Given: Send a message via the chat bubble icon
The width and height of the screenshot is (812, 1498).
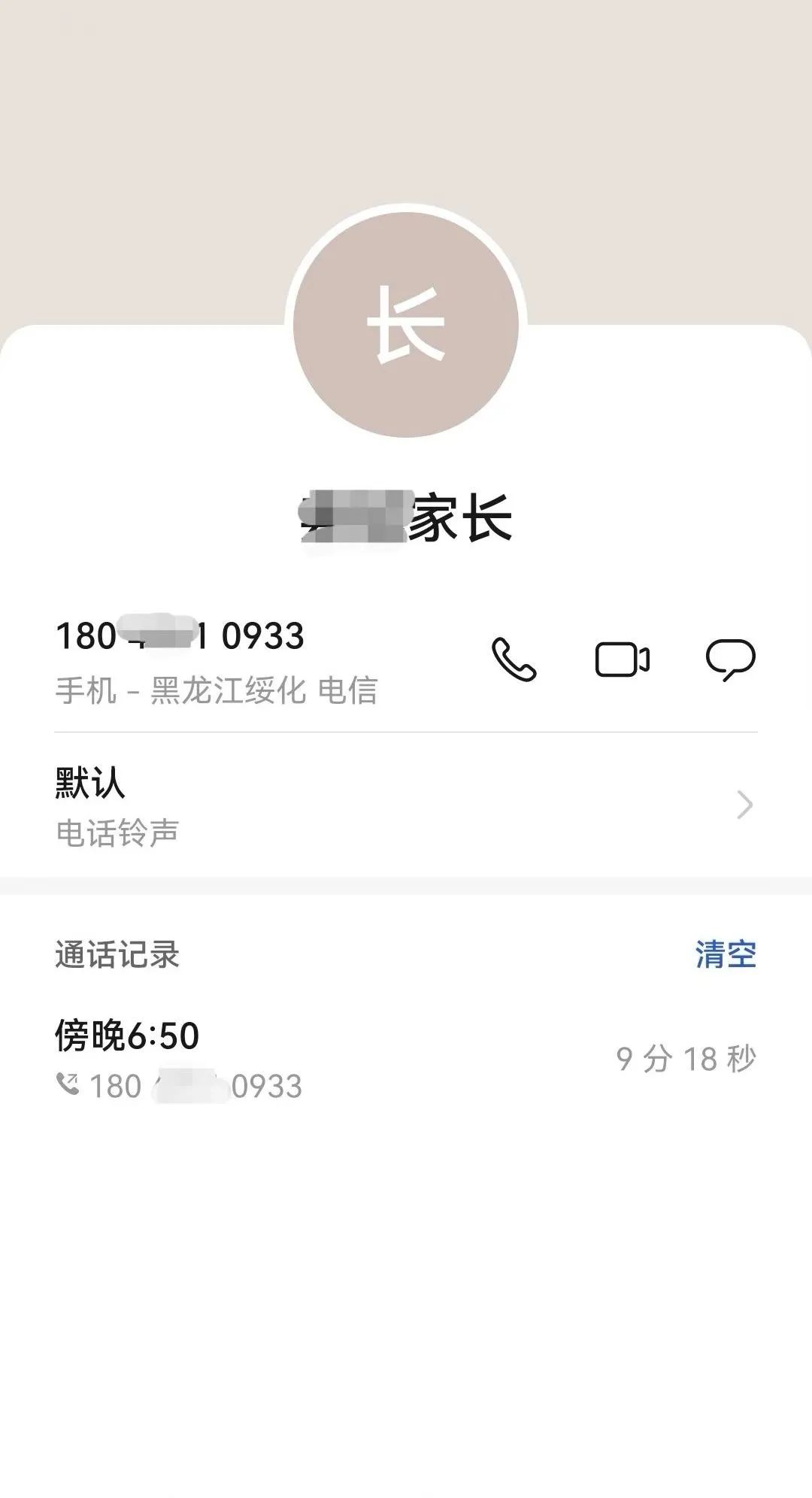Looking at the screenshot, I should [730, 660].
